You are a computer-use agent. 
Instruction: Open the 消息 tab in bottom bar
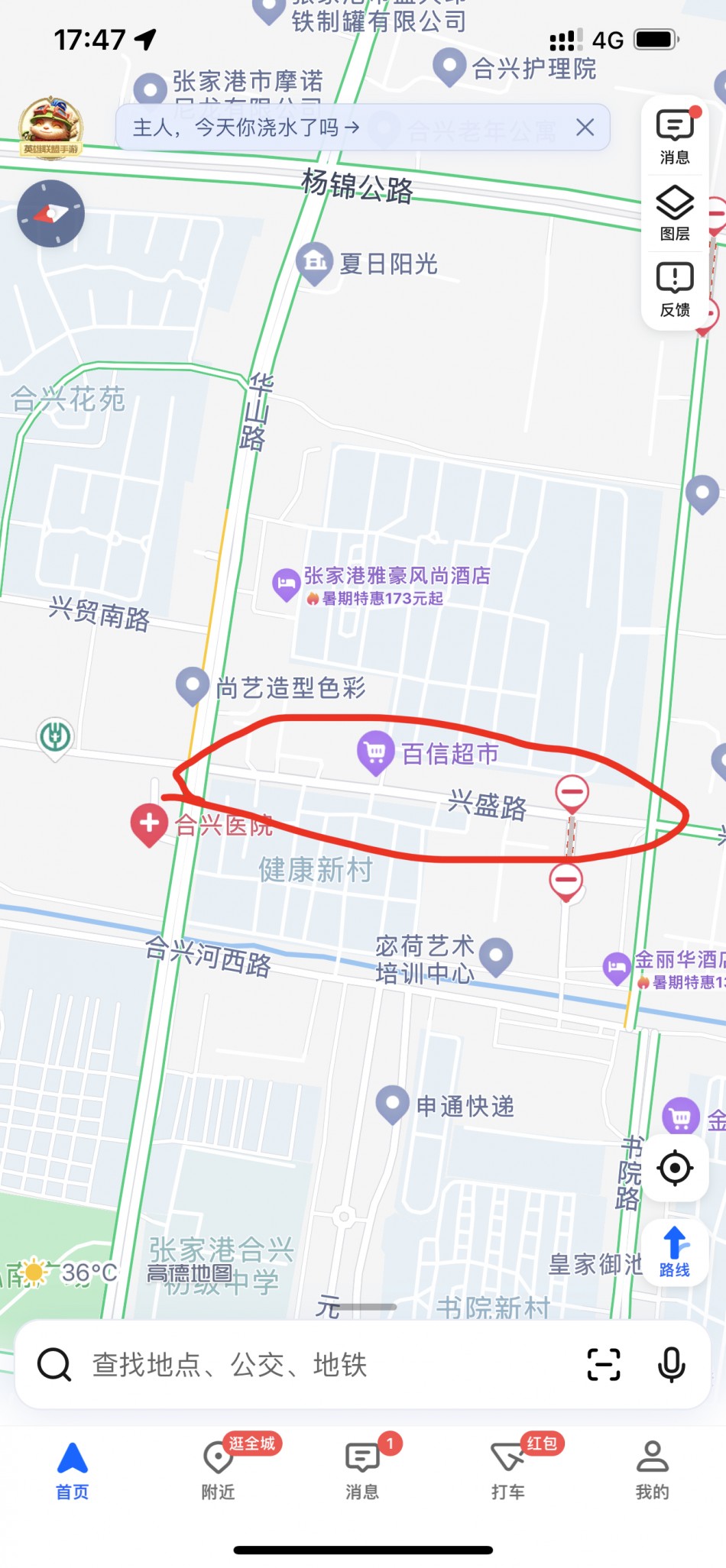point(362,1470)
